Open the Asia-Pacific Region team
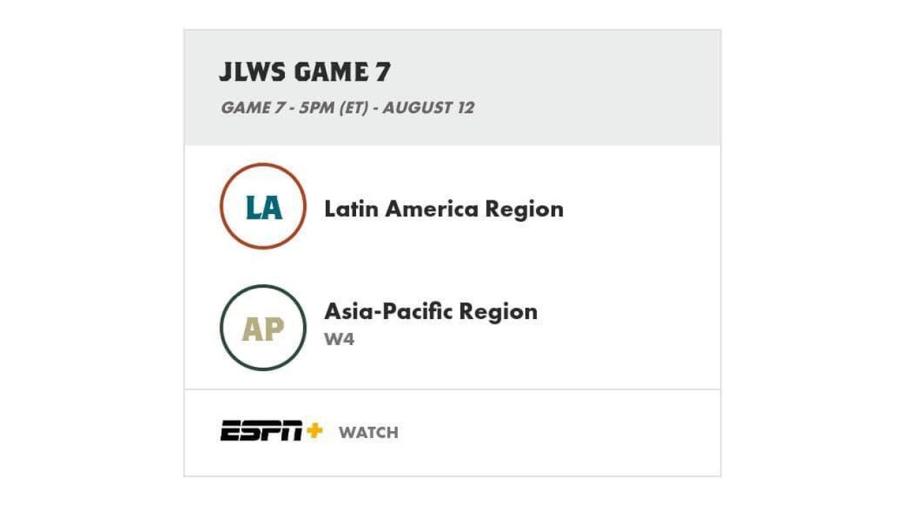Viewport: 900px width, 506px height. 430,311
